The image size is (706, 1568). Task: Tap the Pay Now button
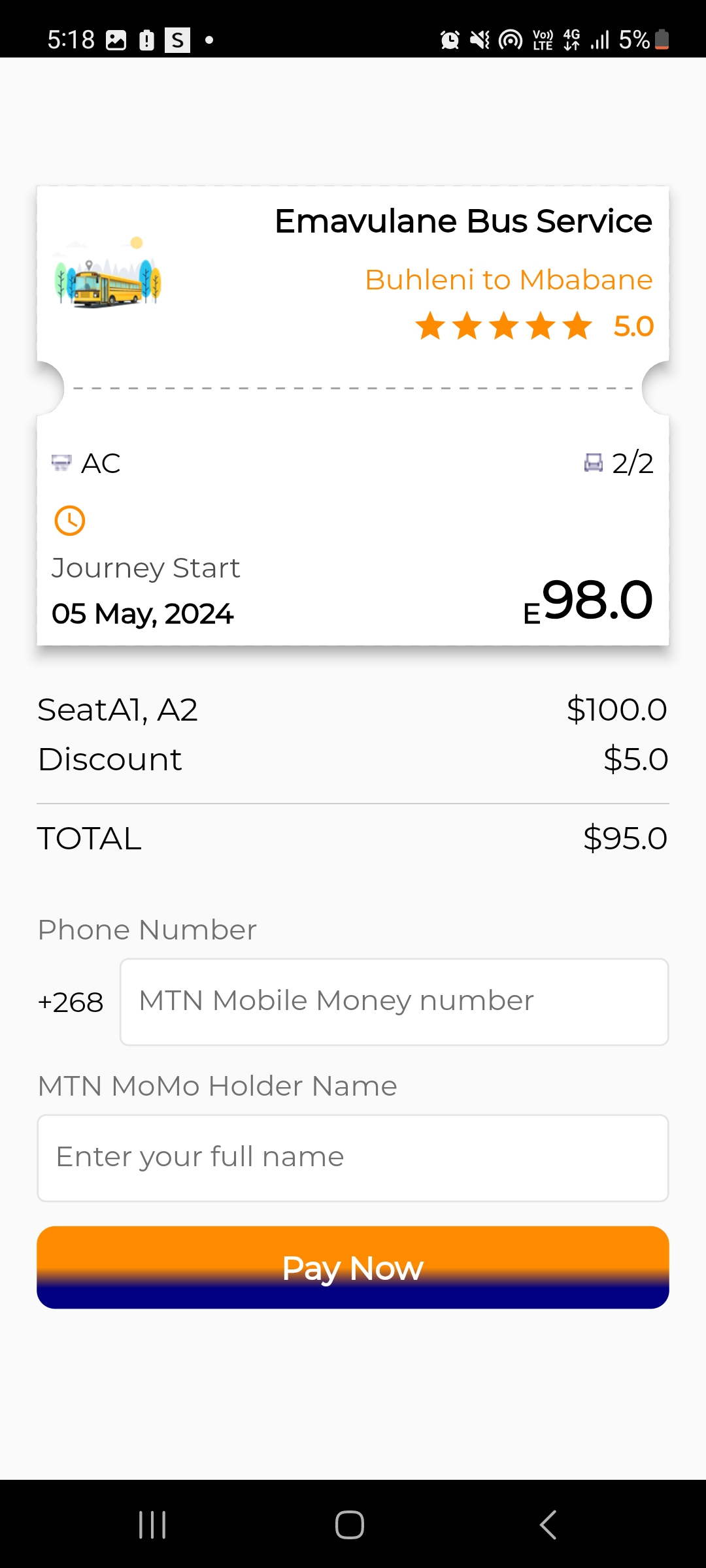353,1267
